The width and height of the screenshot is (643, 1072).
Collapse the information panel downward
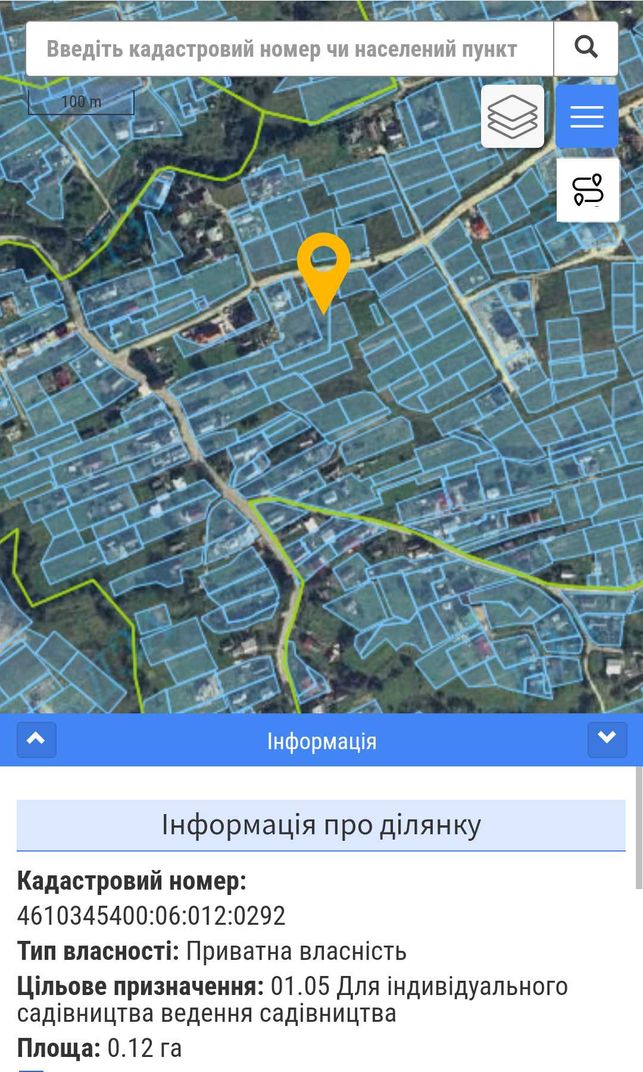[x=607, y=740]
